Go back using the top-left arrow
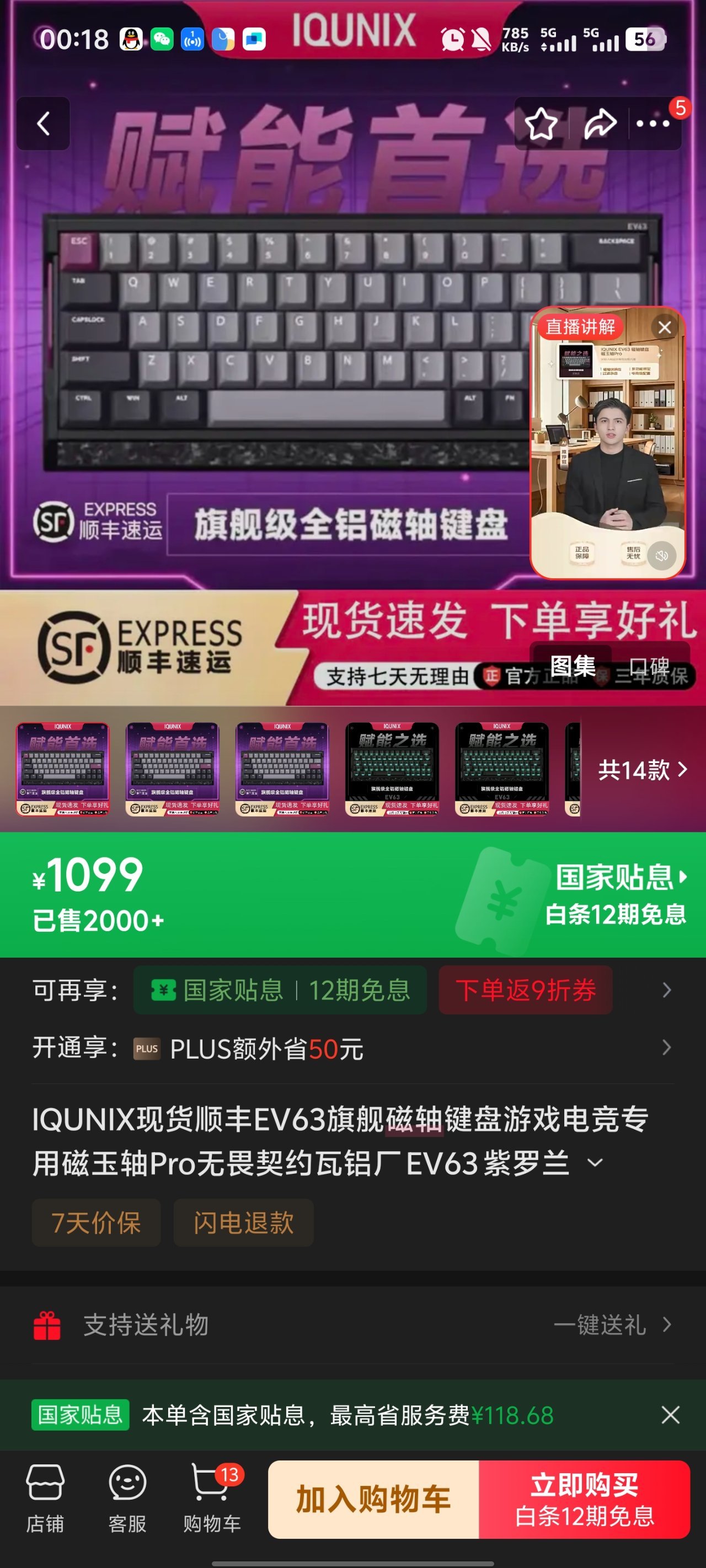 click(43, 123)
